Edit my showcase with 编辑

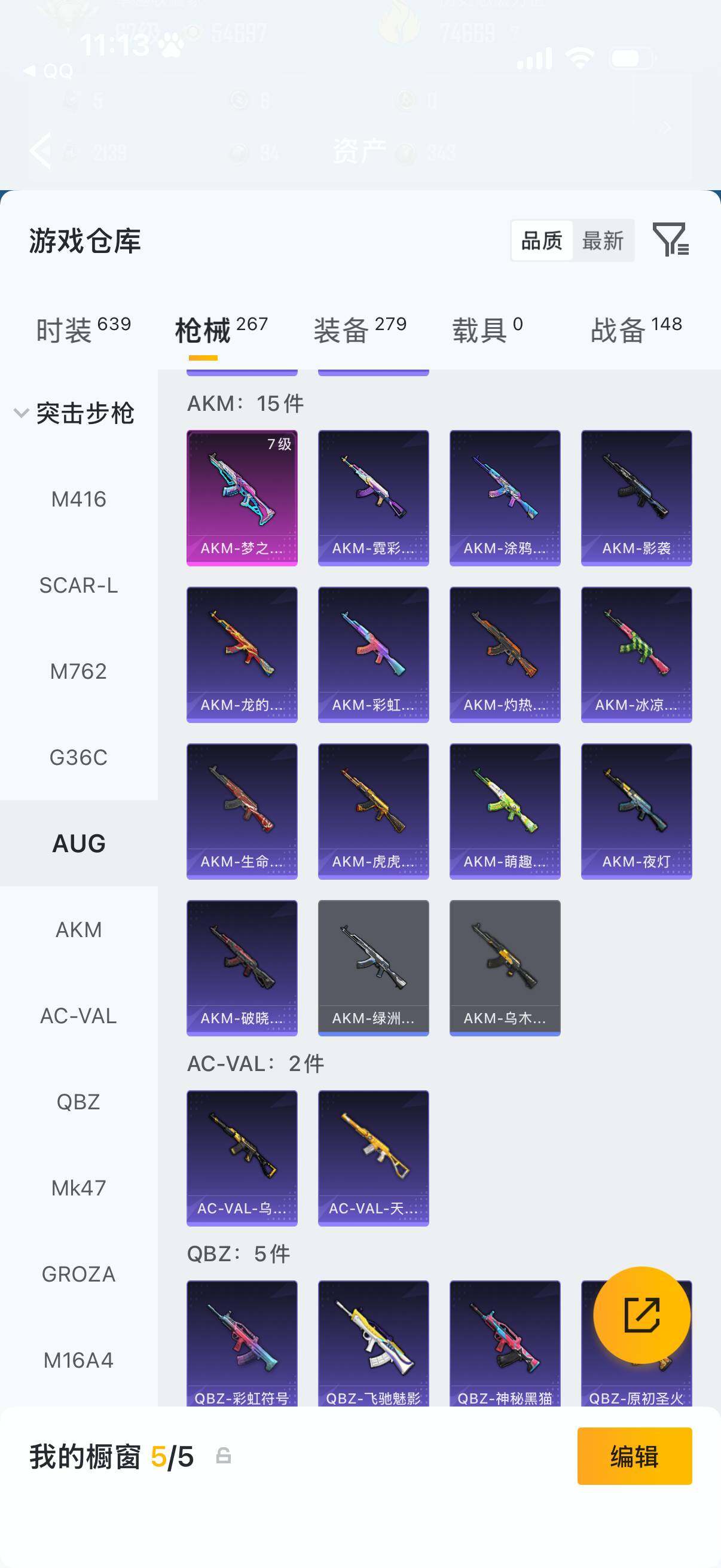(x=634, y=1457)
